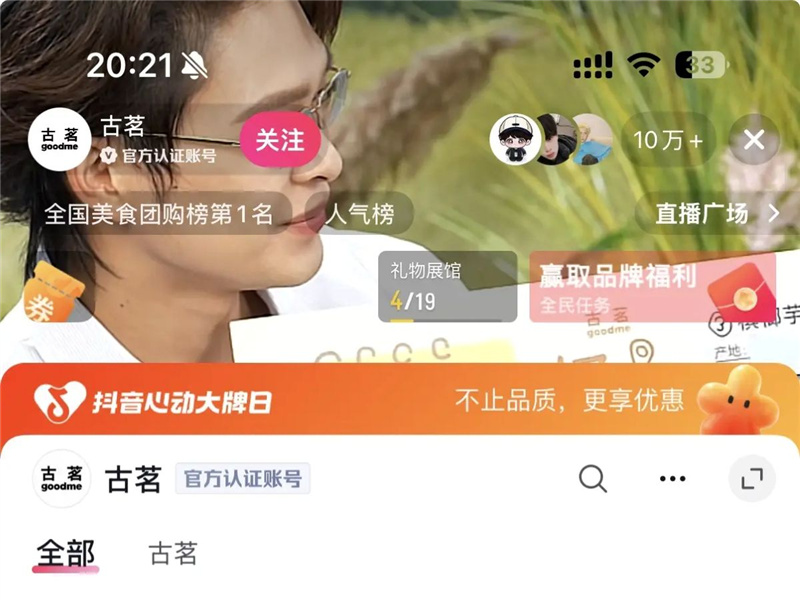Open the 人气榜 popularity ranking
This screenshot has width=800, height=600.
359,214
